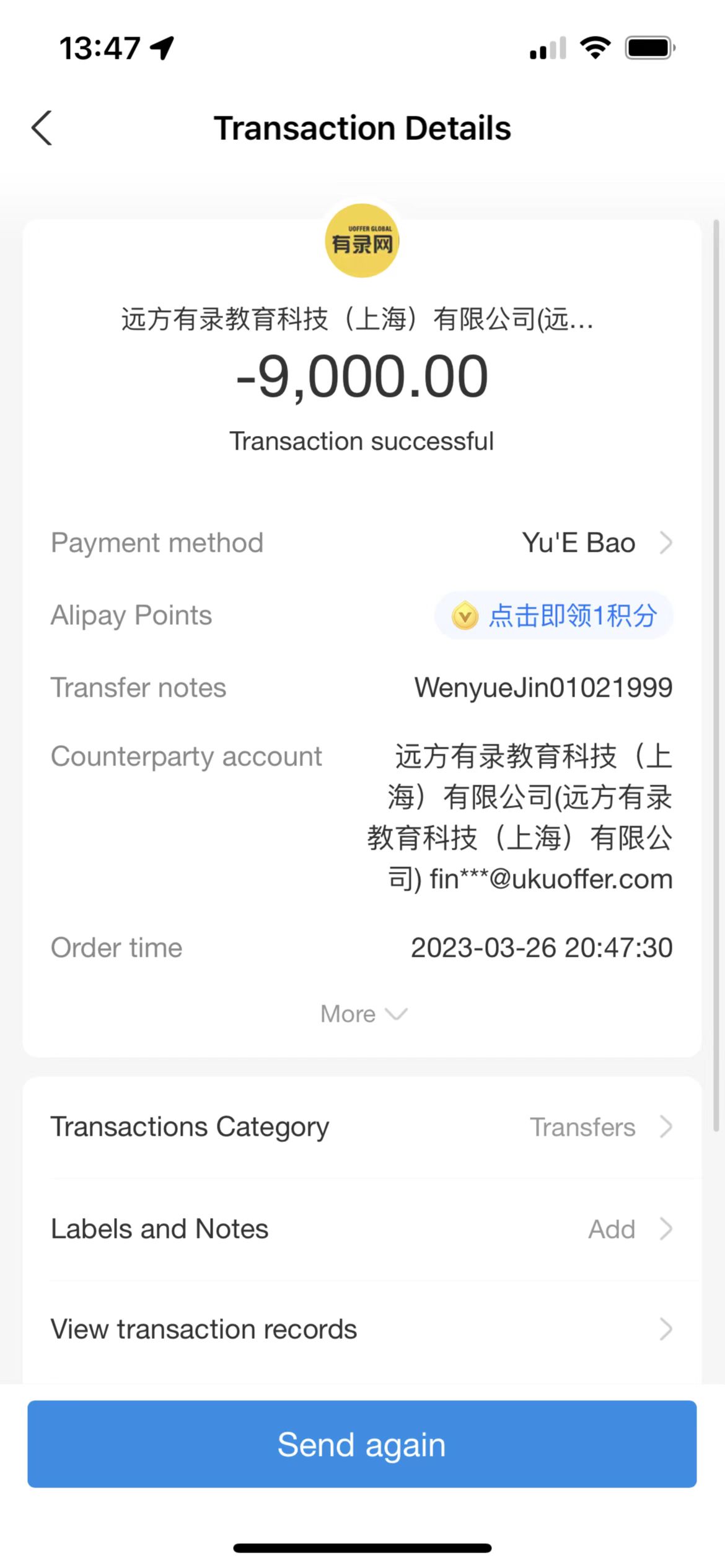Tap the Send again button
The height and width of the screenshot is (1568, 725).
pyautogui.click(x=362, y=1444)
